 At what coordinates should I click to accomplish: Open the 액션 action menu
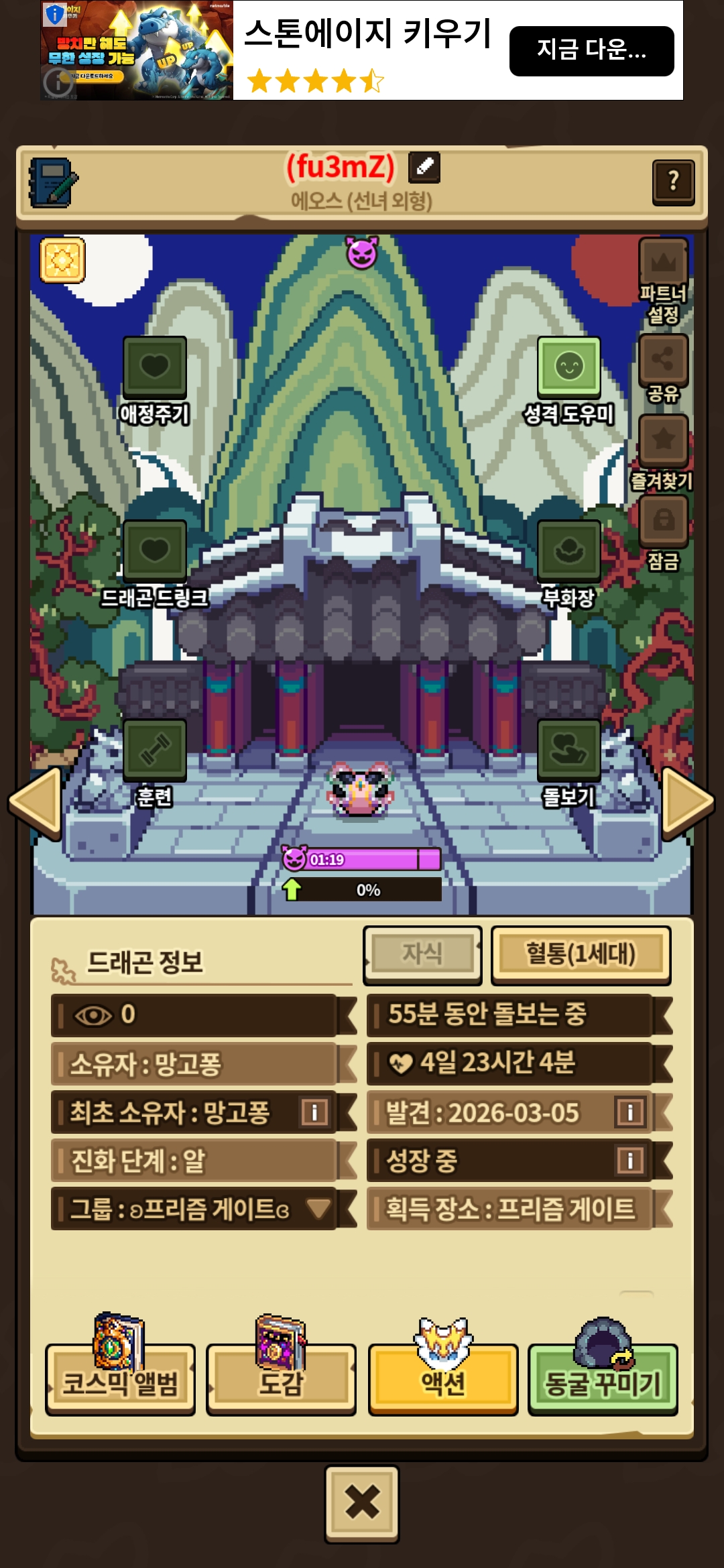point(442,1382)
